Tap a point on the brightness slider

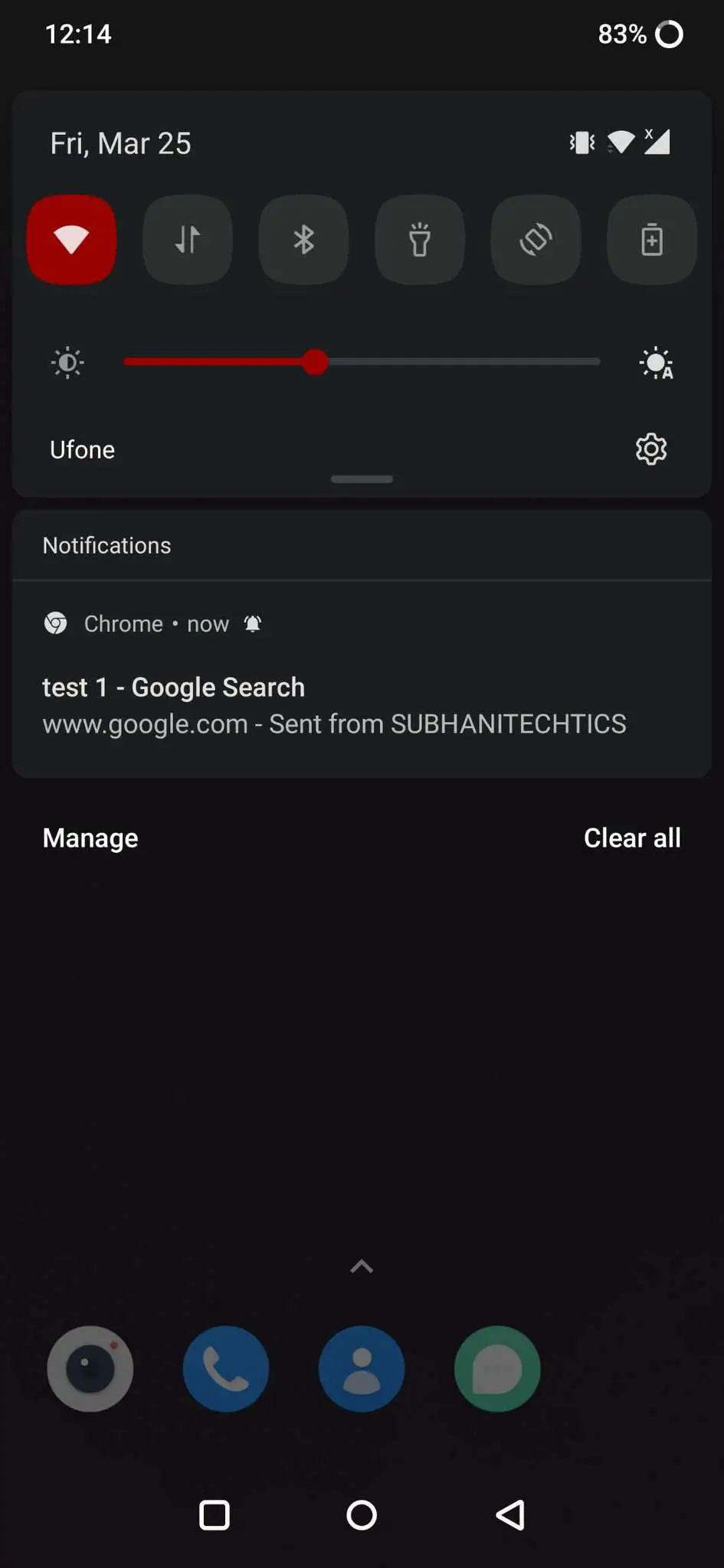click(362, 362)
